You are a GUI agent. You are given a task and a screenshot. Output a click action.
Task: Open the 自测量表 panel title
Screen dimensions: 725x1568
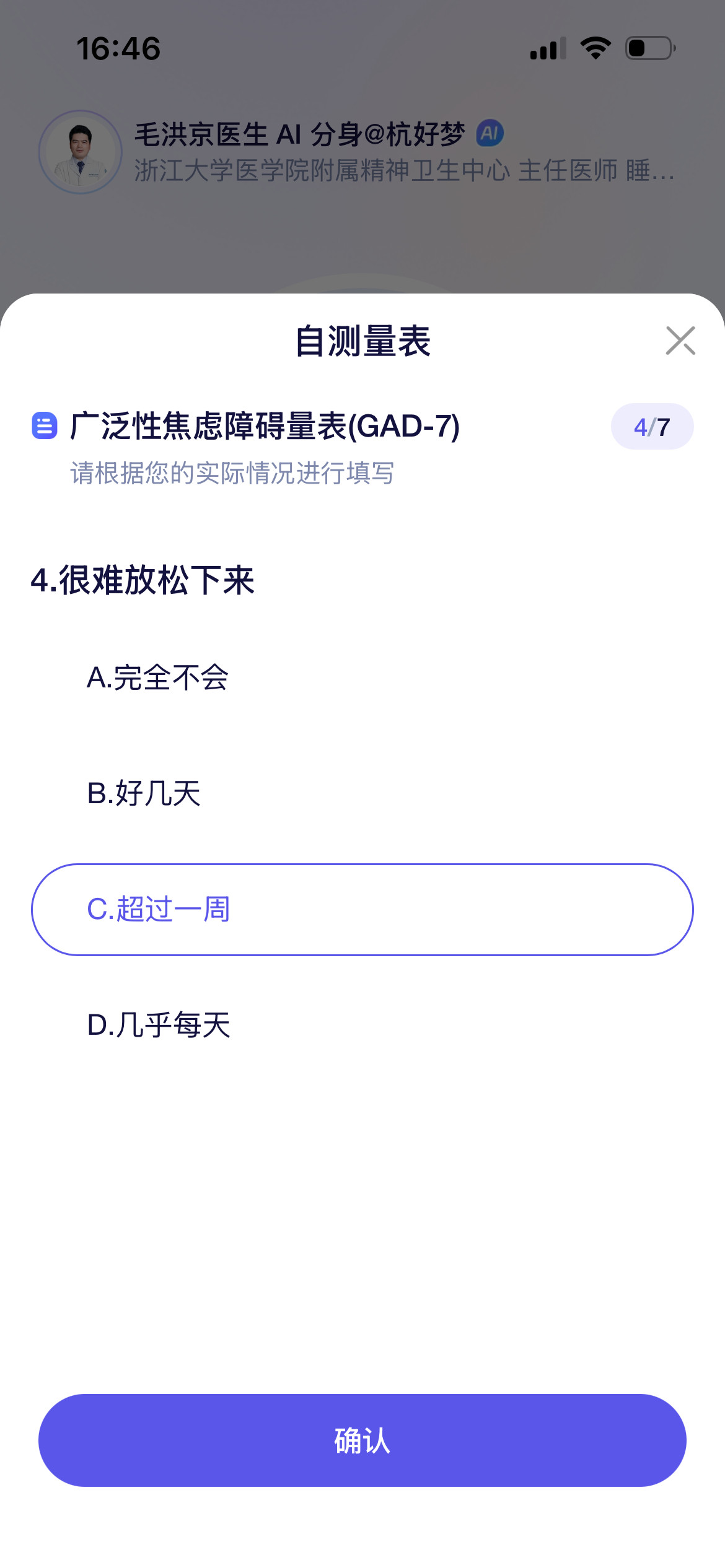point(362,340)
